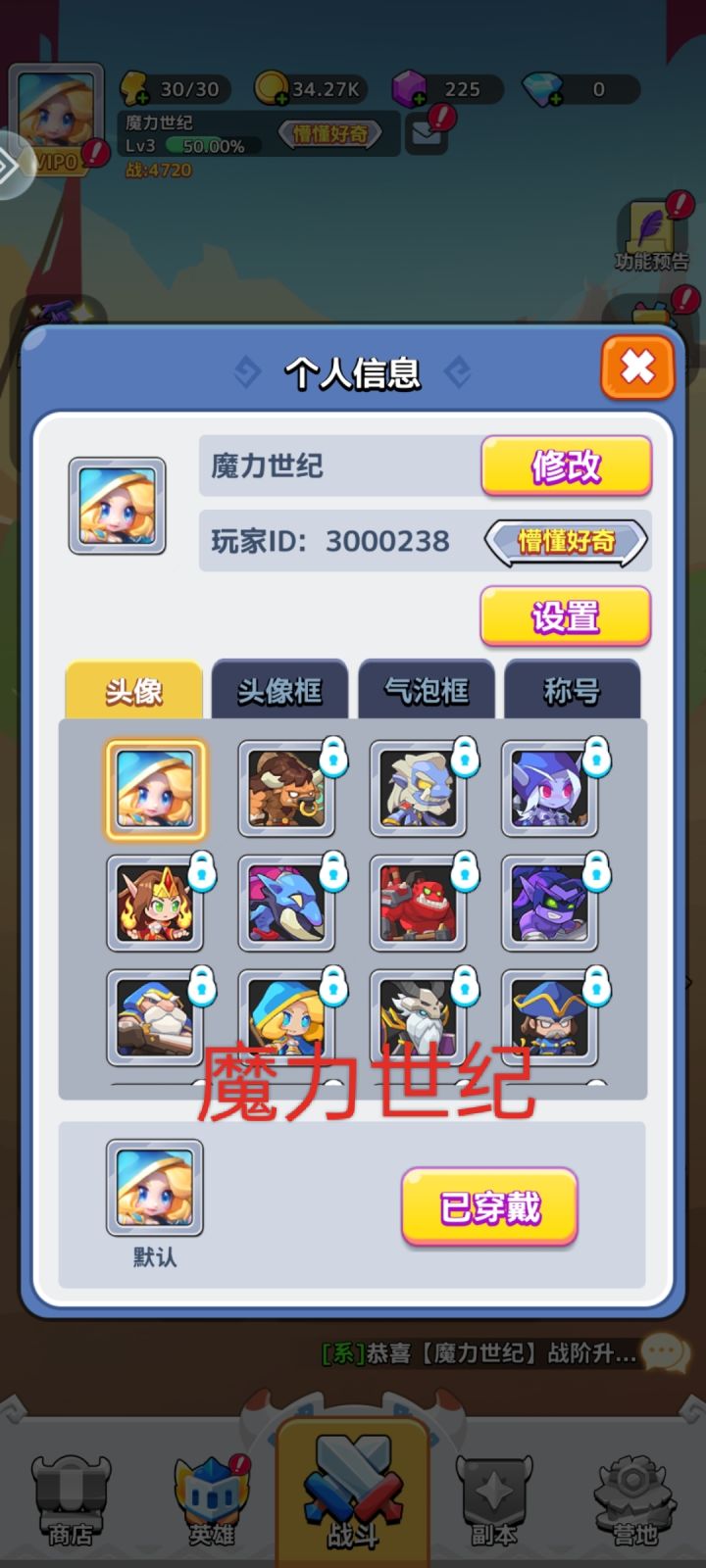Tap the + beside the purple gem count
Image resolution: width=706 pixels, height=1568 pixels.
[x=419, y=101]
